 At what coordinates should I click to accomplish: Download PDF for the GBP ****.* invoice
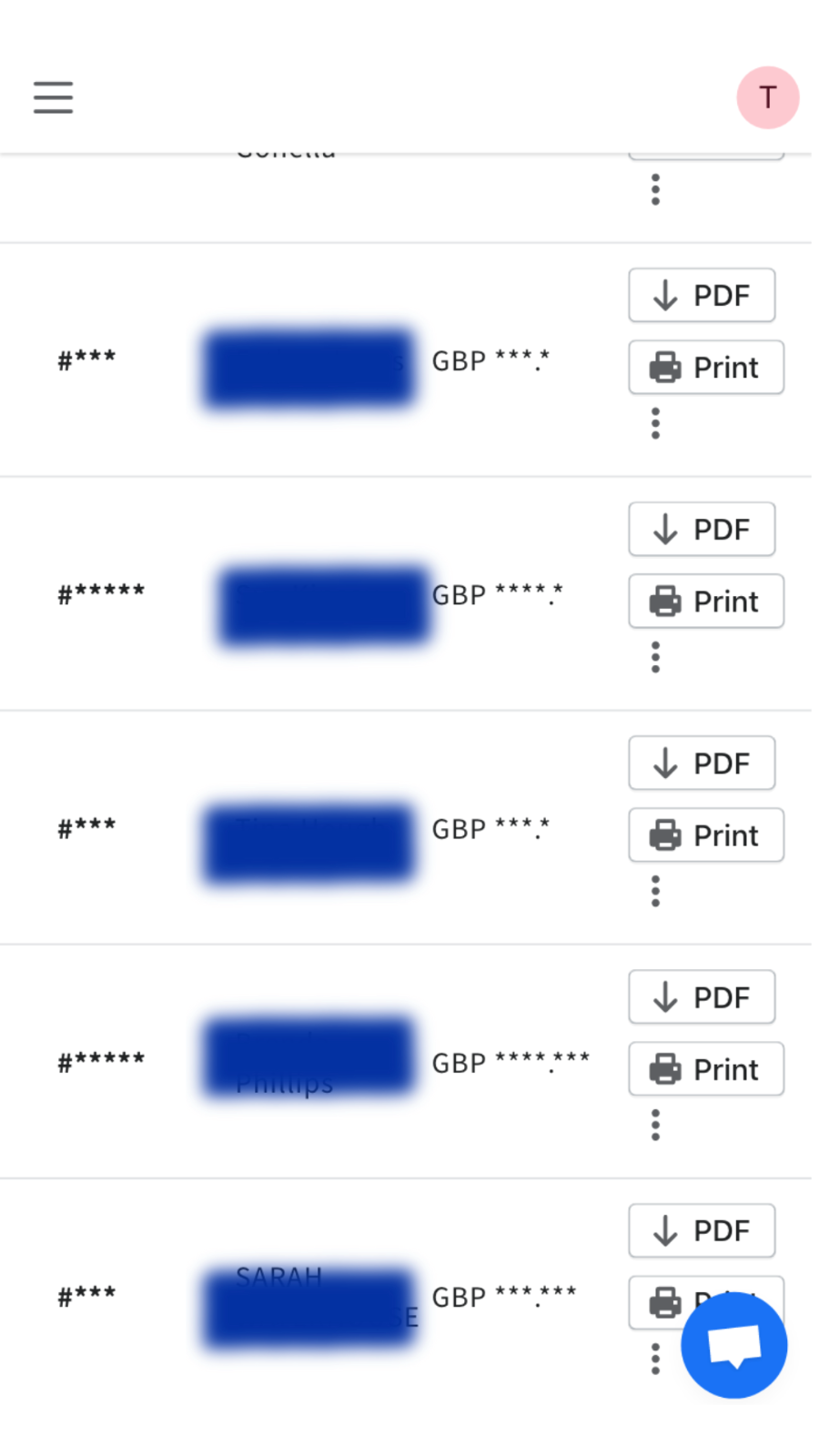click(x=701, y=530)
